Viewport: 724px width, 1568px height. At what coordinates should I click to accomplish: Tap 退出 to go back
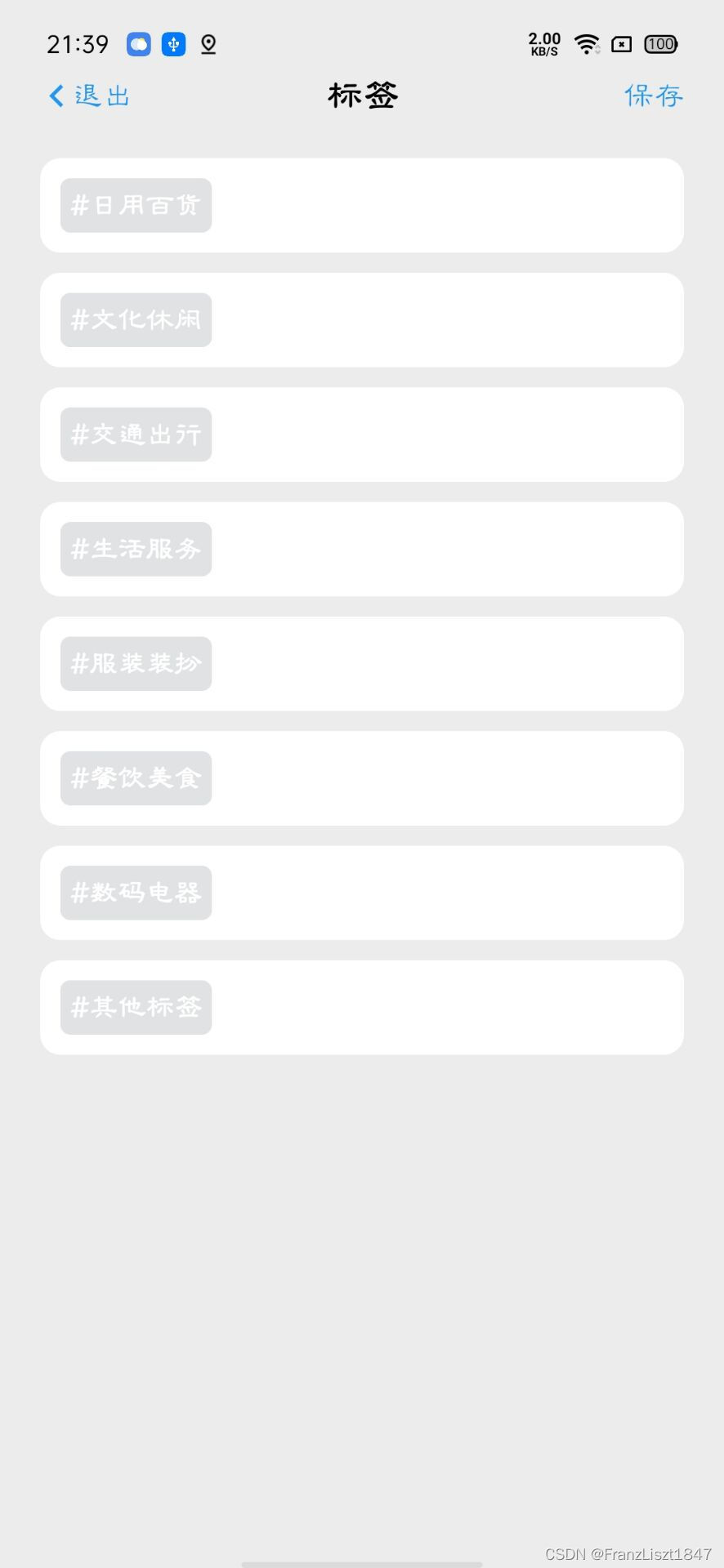point(89,96)
